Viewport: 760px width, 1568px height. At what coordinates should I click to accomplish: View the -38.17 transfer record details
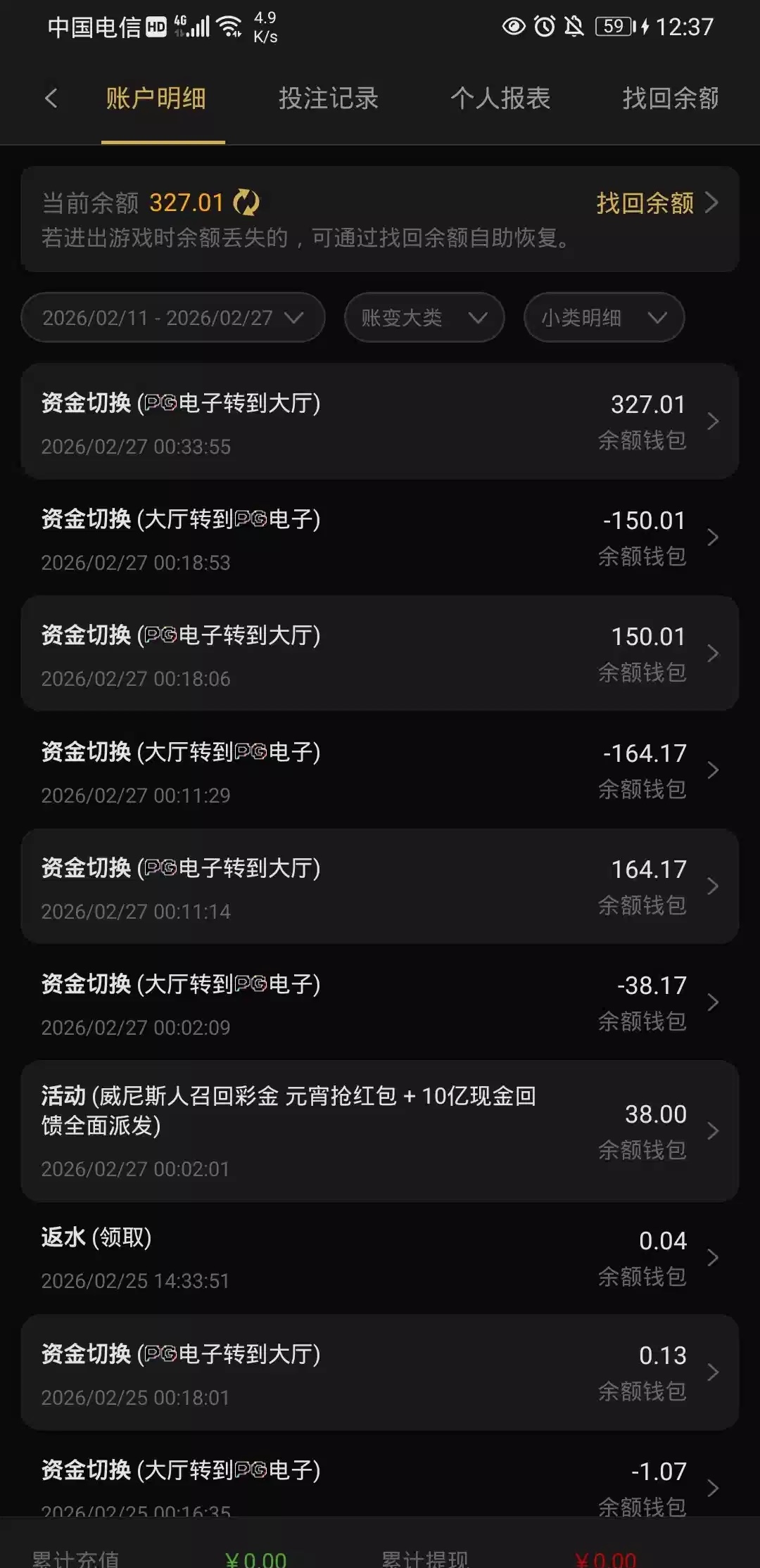tap(380, 1002)
